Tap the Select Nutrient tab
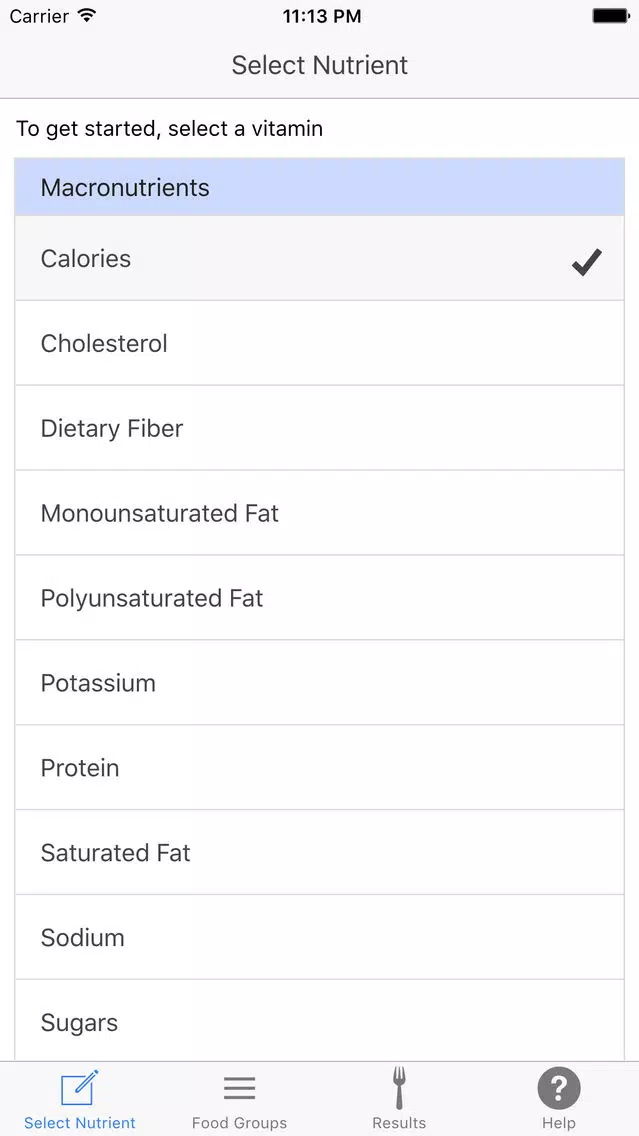Image resolution: width=639 pixels, height=1136 pixels. click(x=80, y=1099)
